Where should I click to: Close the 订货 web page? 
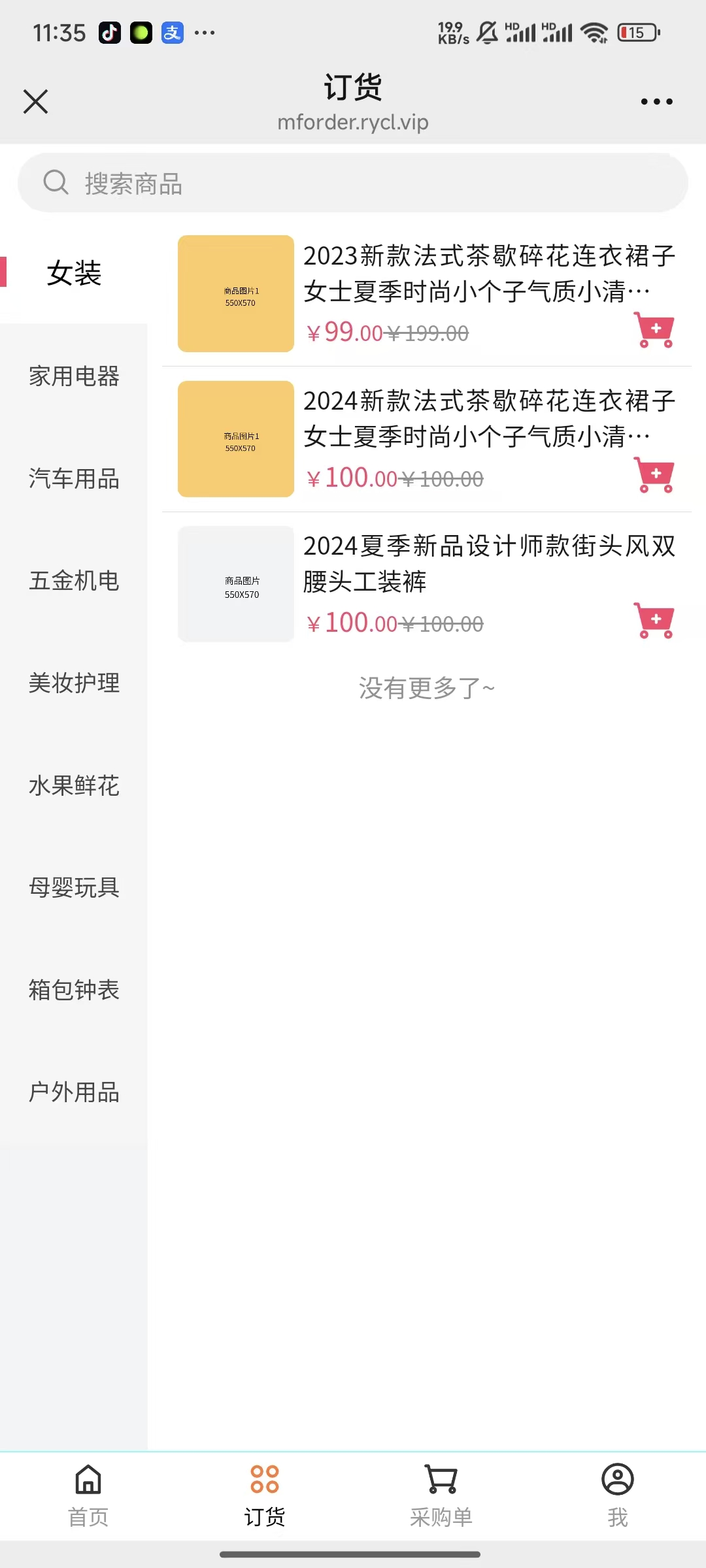pos(36,101)
